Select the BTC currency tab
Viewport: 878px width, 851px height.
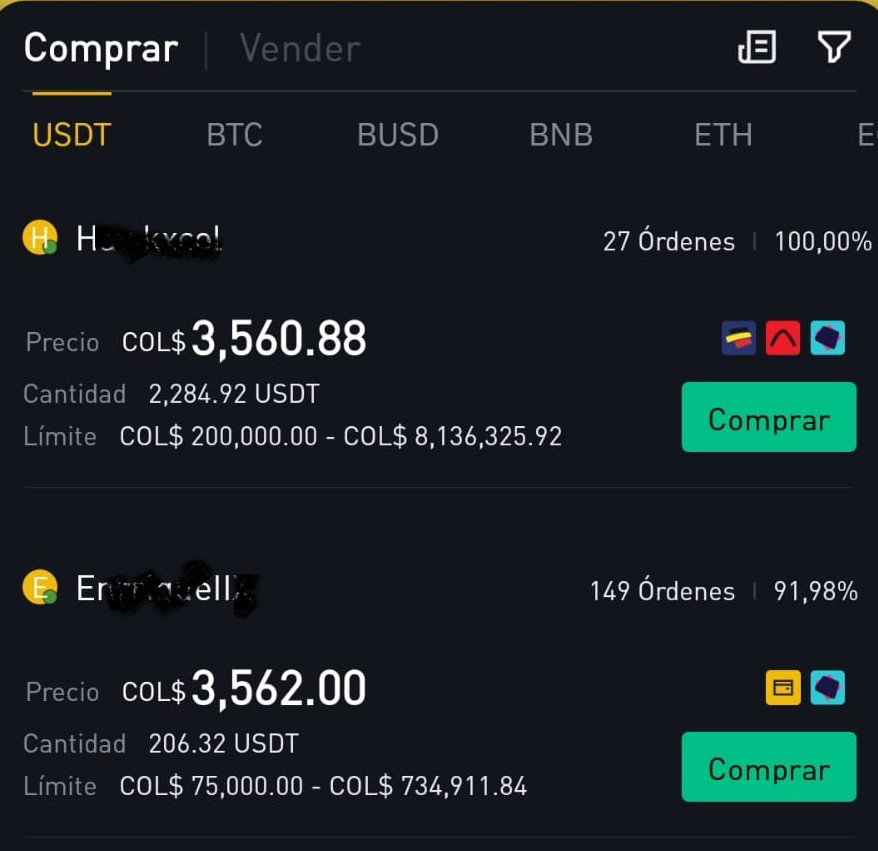tap(234, 134)
